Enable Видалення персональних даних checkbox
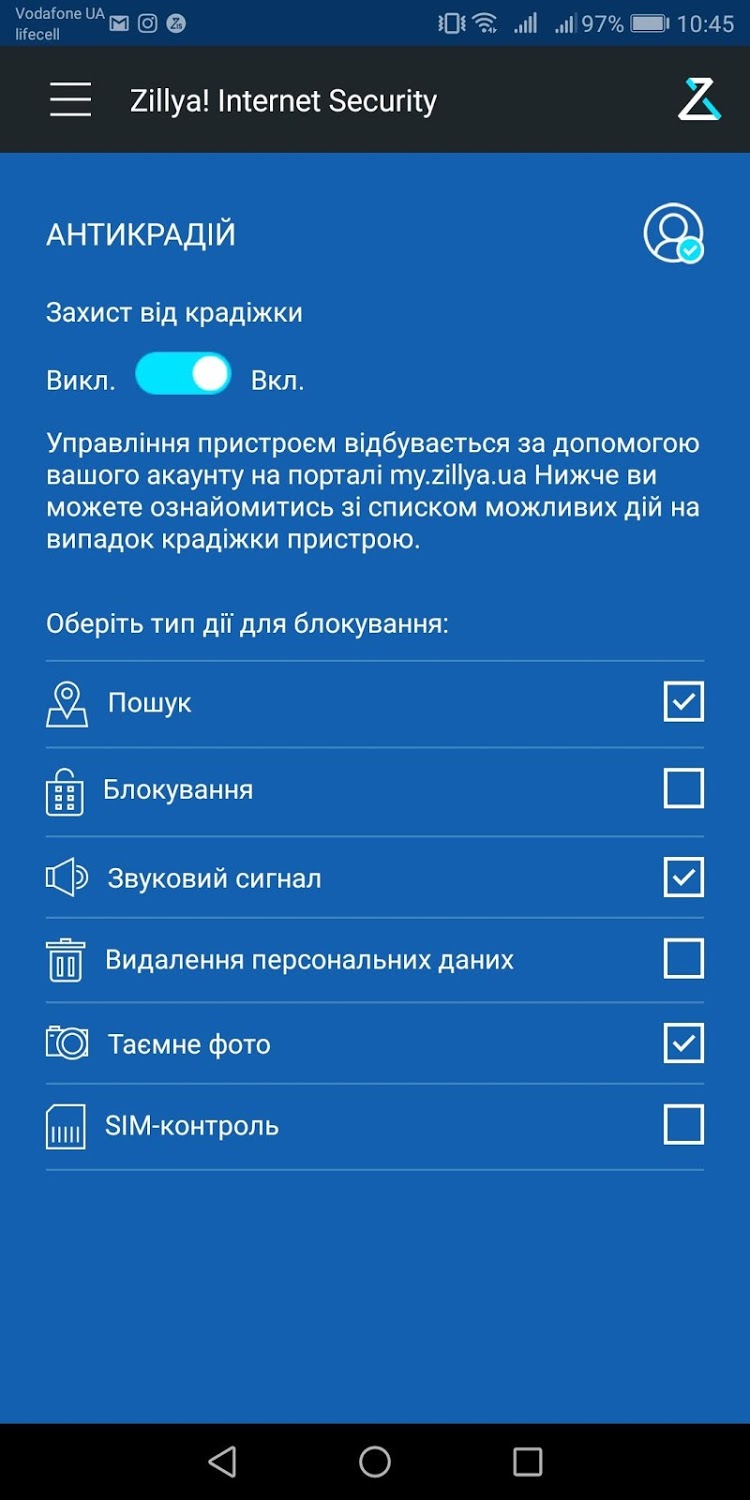Image resolution: width=750 pixels, height=1500 pixels. (x=684, y=959)
